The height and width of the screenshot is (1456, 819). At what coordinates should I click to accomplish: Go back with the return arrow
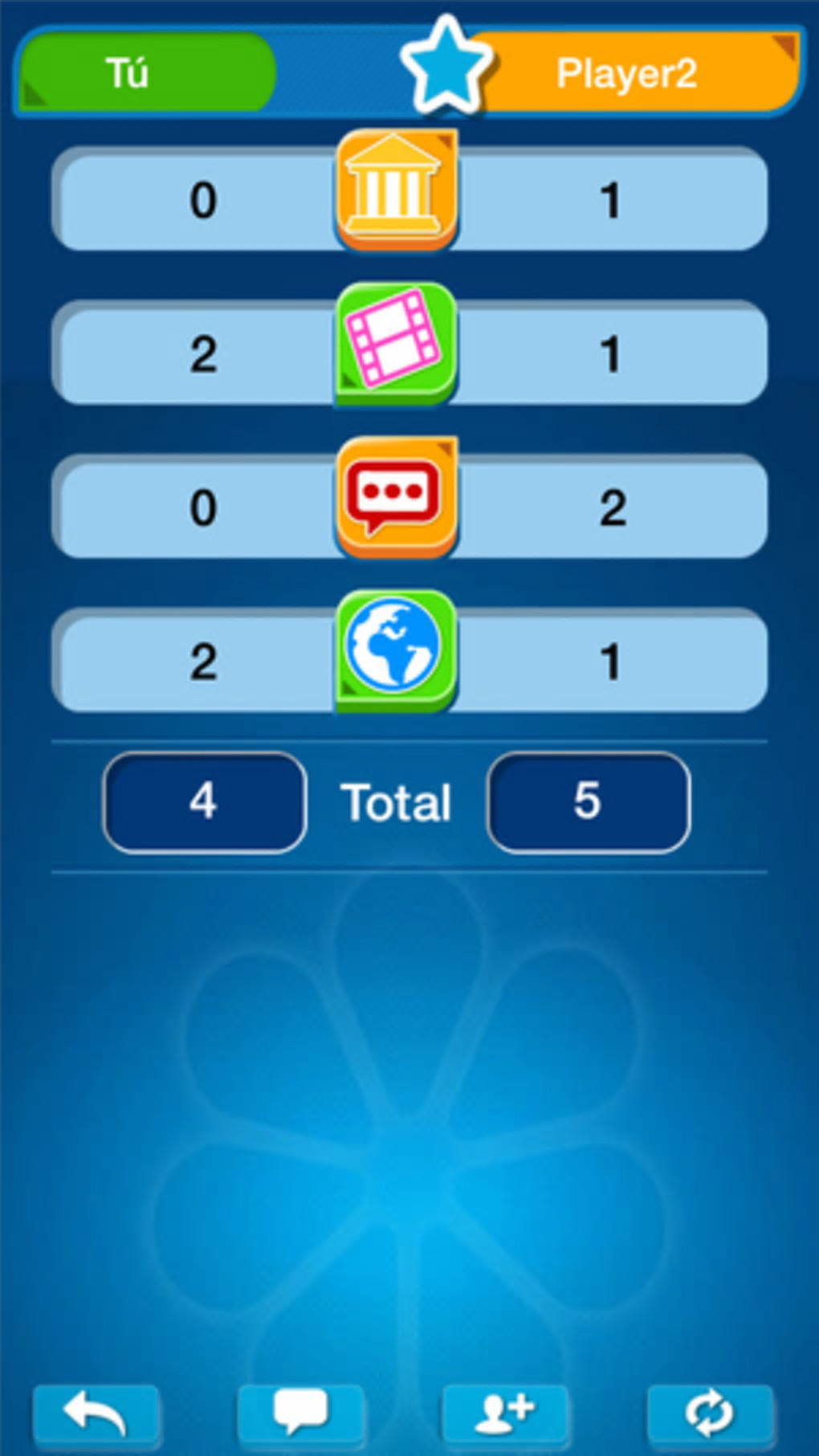click(96, 1414)
